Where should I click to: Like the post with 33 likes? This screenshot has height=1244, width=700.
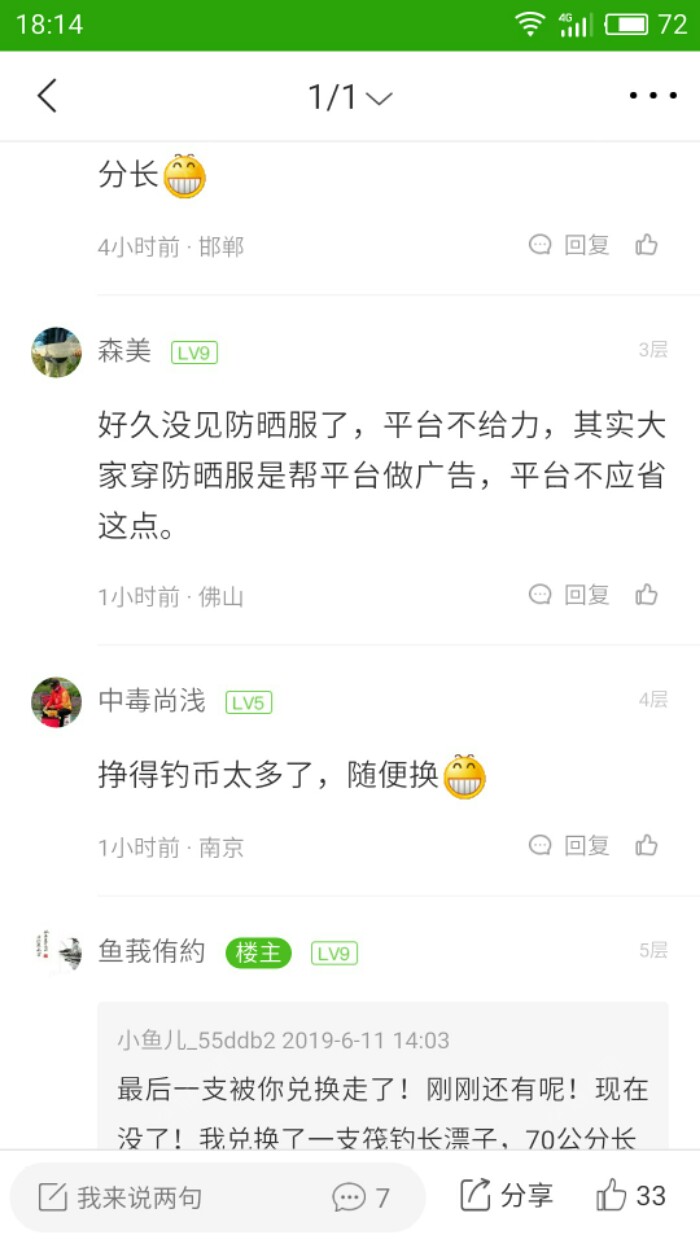pos(631,1196)
